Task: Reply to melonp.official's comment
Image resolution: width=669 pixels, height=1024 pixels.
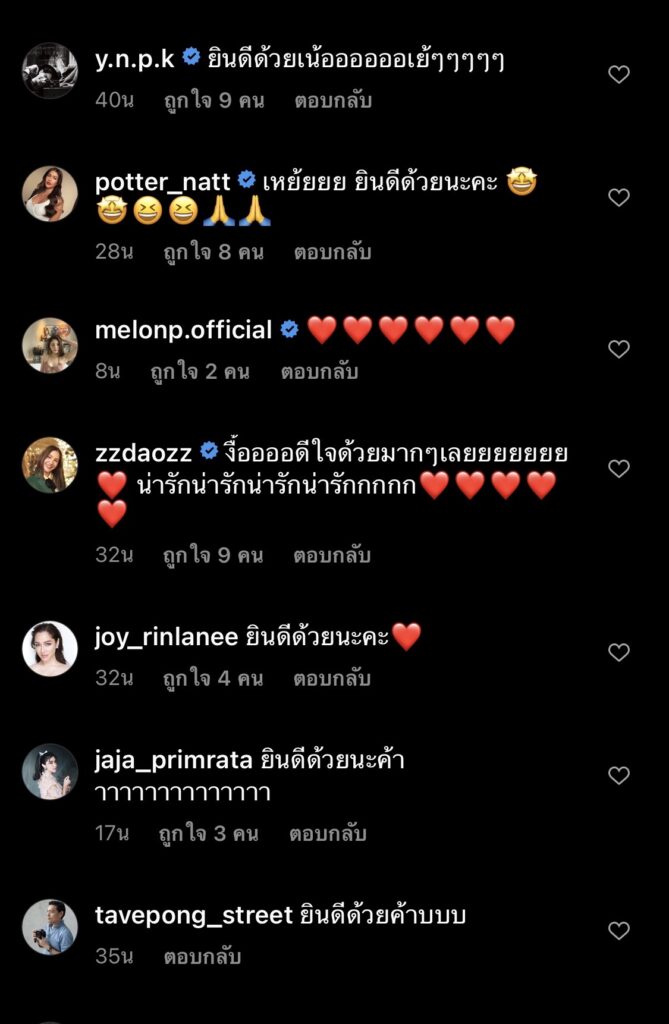Action: point(319,372)
